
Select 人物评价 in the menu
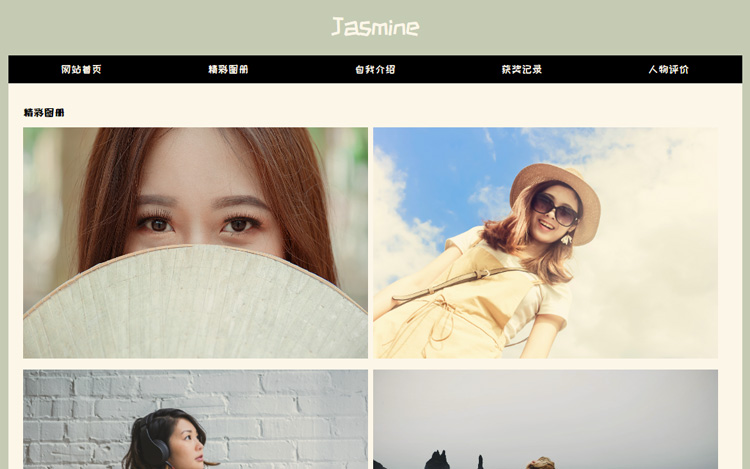tap(668, 70)
